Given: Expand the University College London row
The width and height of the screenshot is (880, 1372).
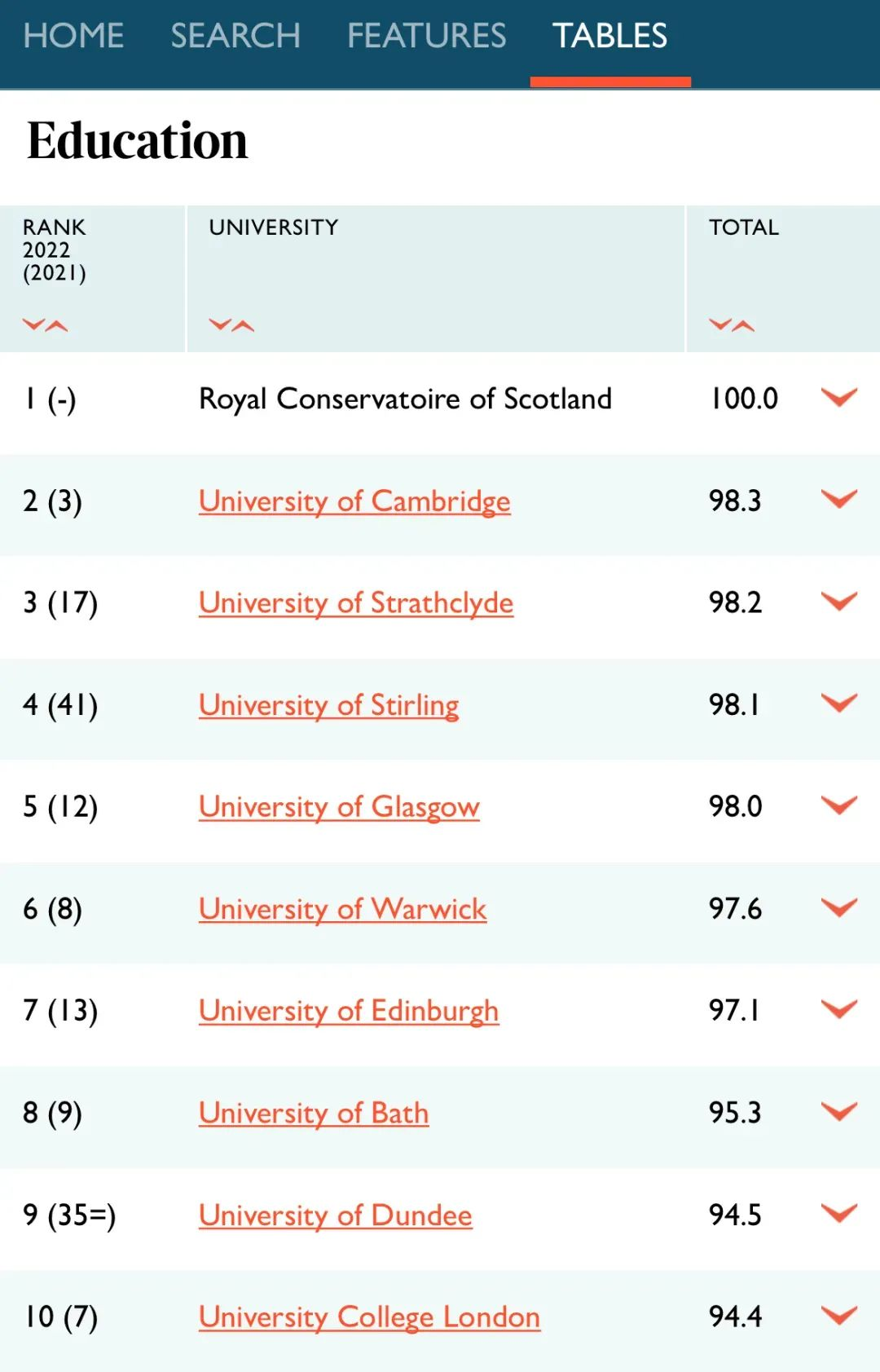Looking at the screenshot, I should pyautogui.click(x=839, y=1316).
